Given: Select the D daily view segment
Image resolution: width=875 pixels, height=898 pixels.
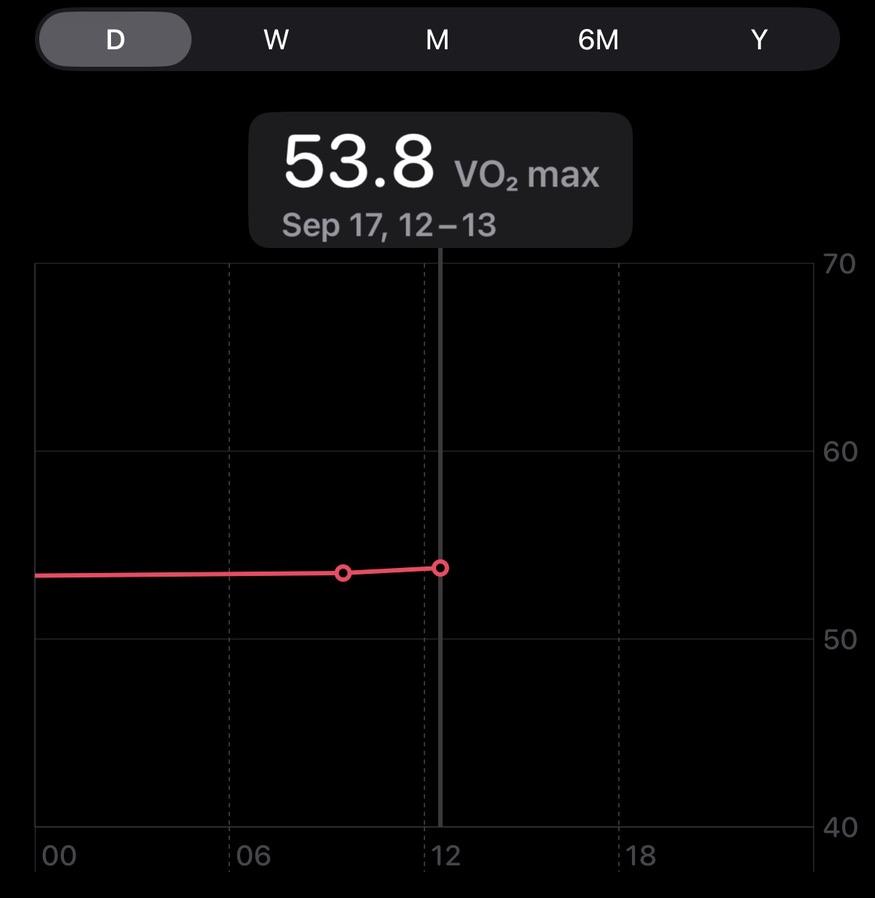Looking at the screenshot, I should click(x=115, y=40).
